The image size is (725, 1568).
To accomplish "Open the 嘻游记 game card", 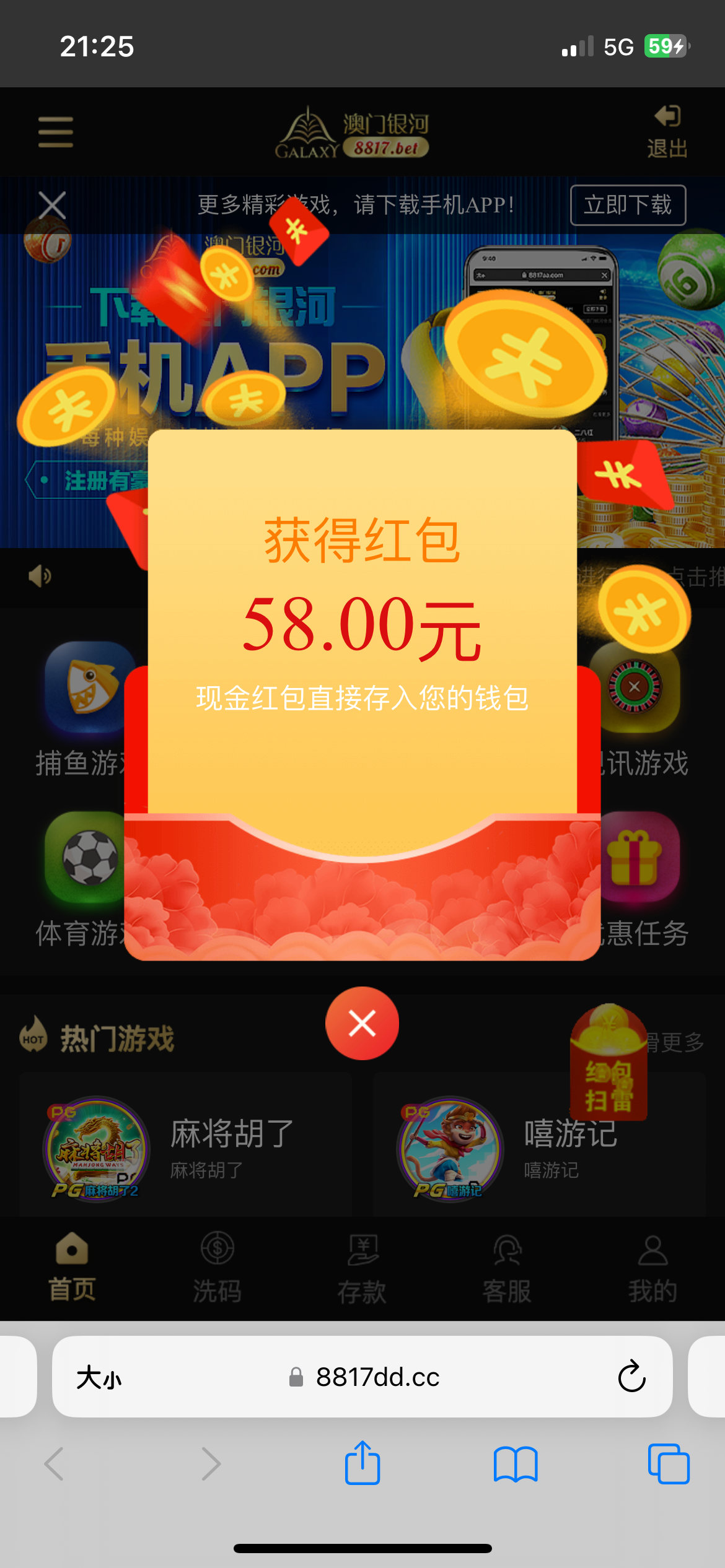I will (x=539, y=1147).
